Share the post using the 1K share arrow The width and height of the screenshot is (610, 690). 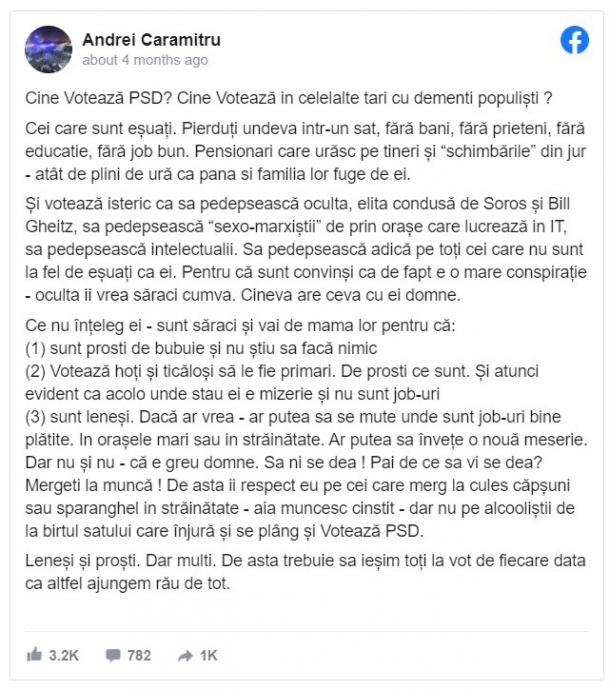coord(186,656)
